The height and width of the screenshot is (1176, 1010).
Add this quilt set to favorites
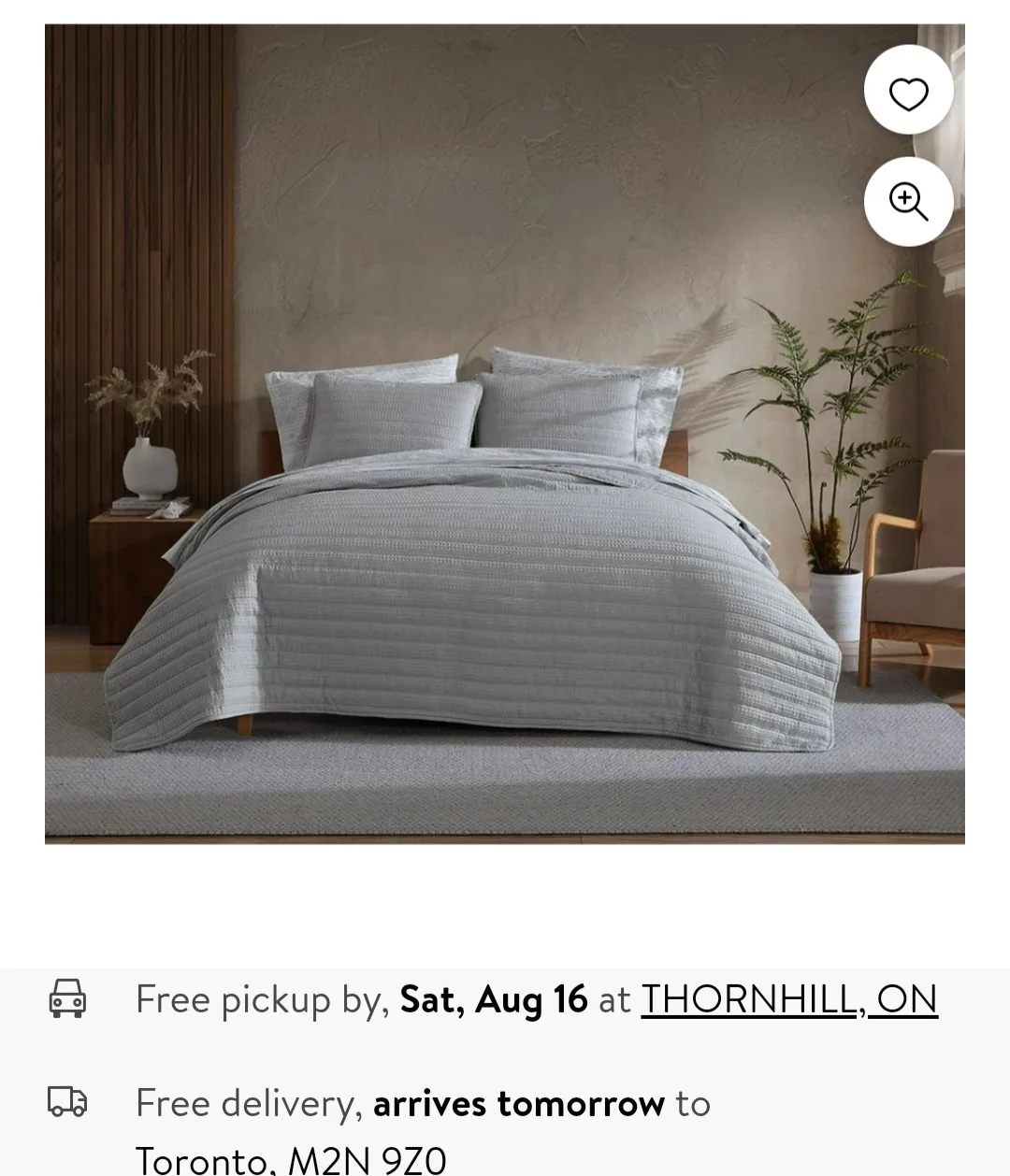[908, 93]
